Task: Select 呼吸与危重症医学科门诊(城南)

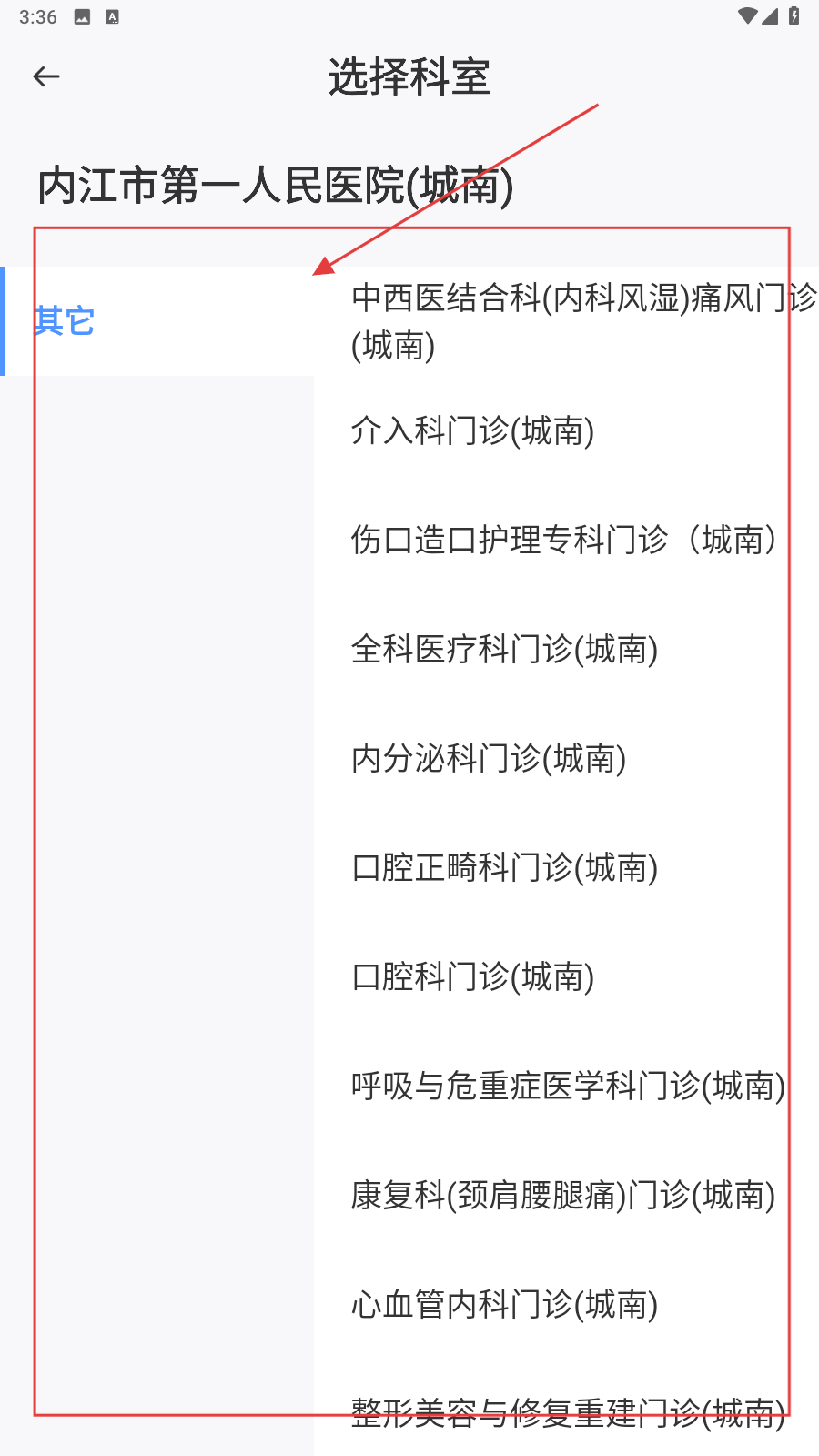Action: [x=567, y=1086]
